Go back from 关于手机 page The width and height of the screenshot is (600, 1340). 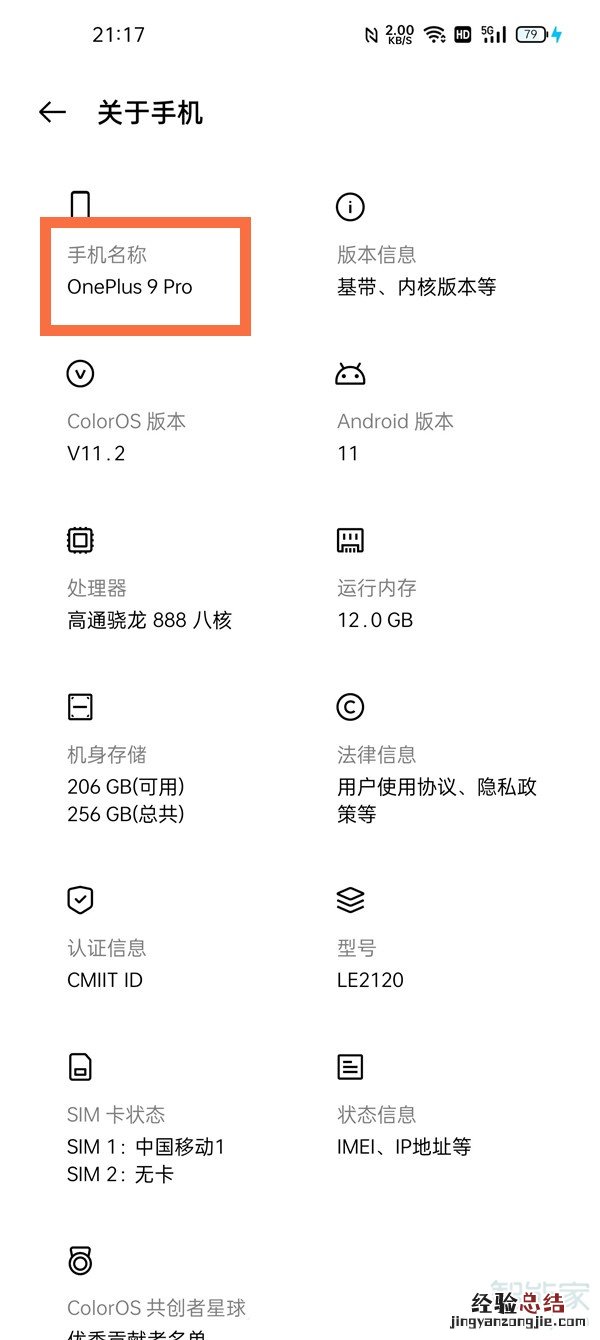[52, 113]
